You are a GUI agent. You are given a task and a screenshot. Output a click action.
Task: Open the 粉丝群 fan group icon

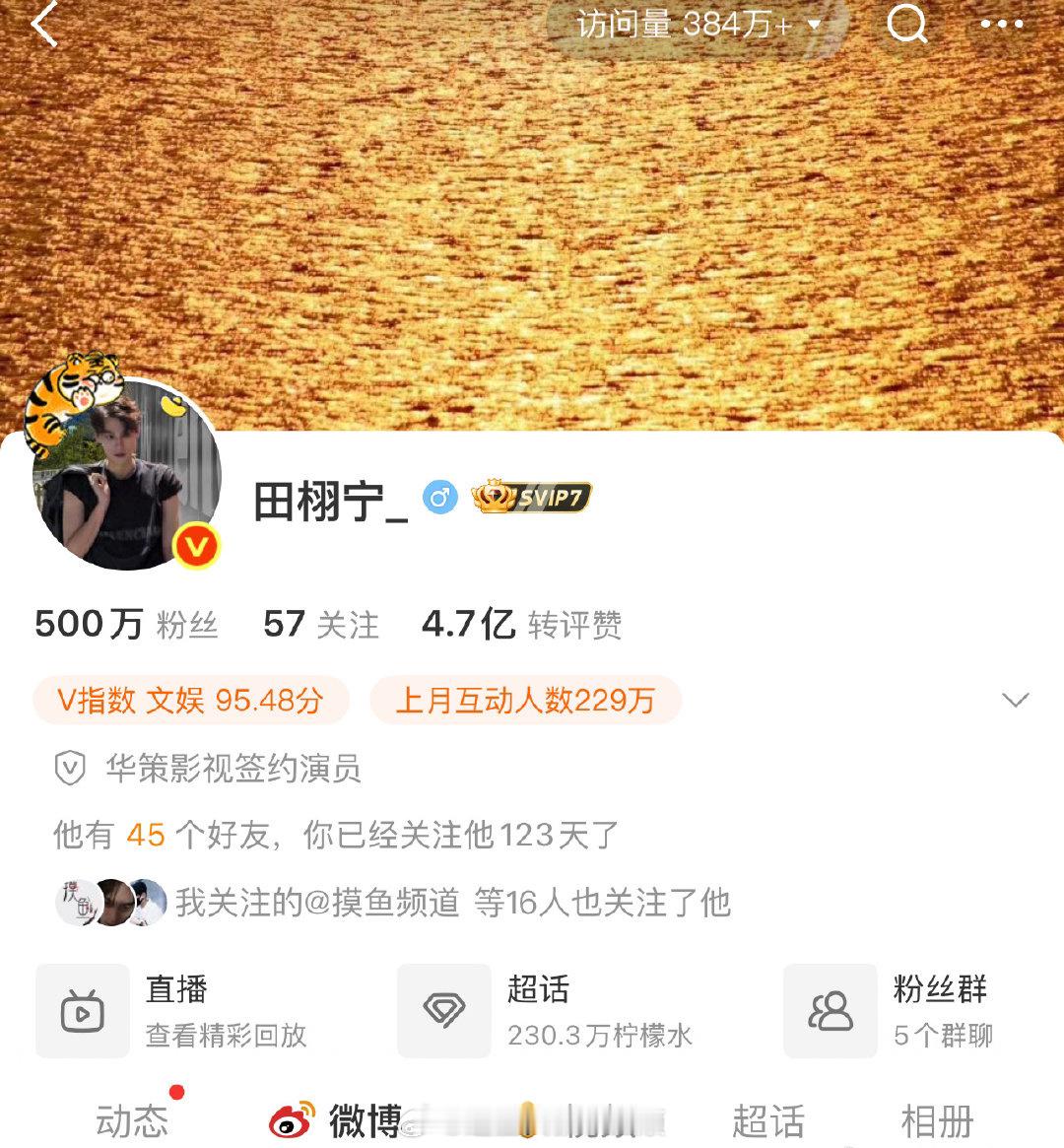tap(829, 1010)
